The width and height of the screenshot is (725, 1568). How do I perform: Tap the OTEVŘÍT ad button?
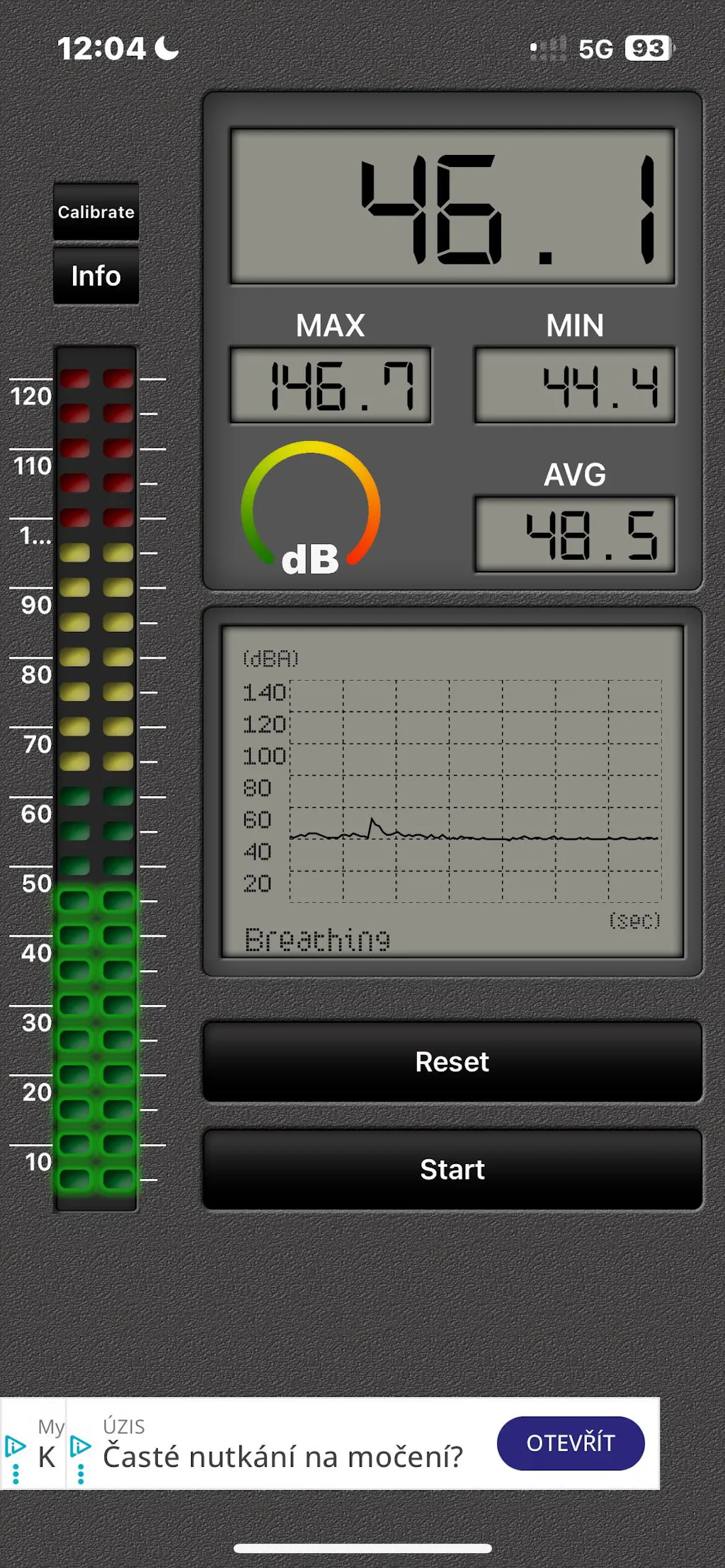(571, 1443)
